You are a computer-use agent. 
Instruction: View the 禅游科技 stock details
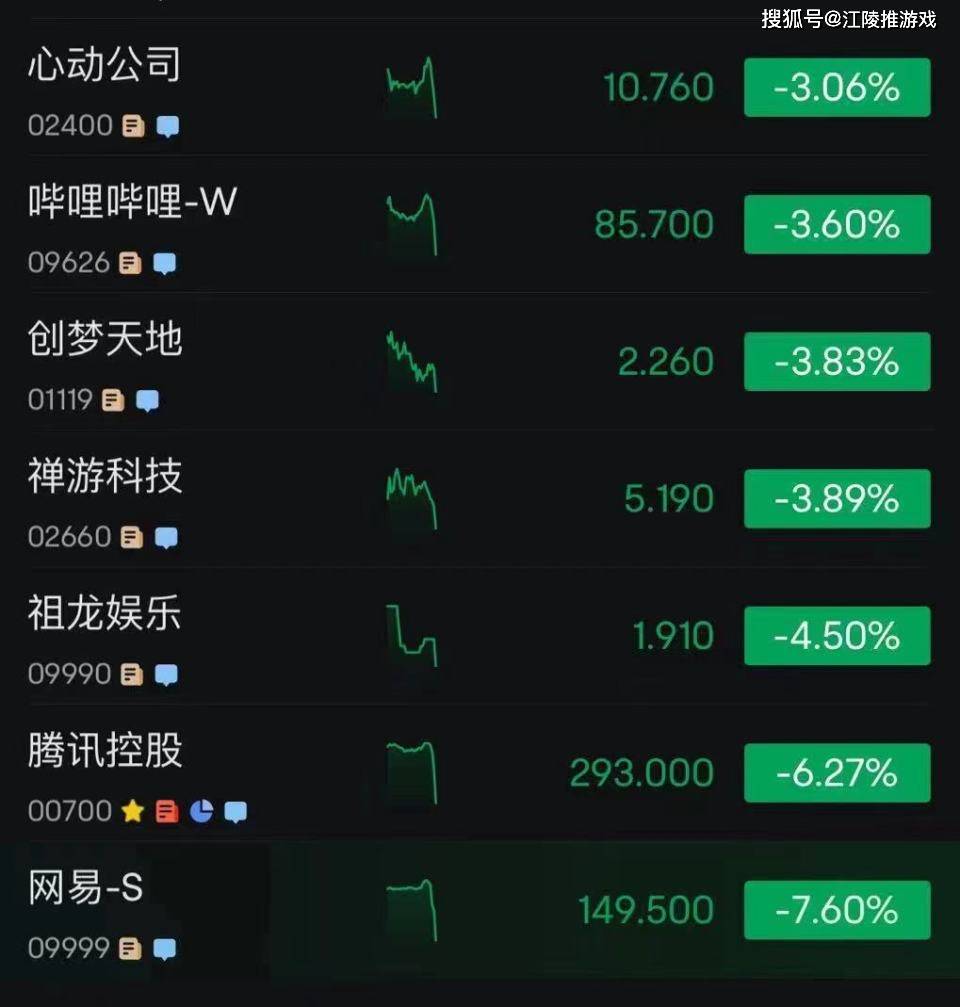[104, 477]
